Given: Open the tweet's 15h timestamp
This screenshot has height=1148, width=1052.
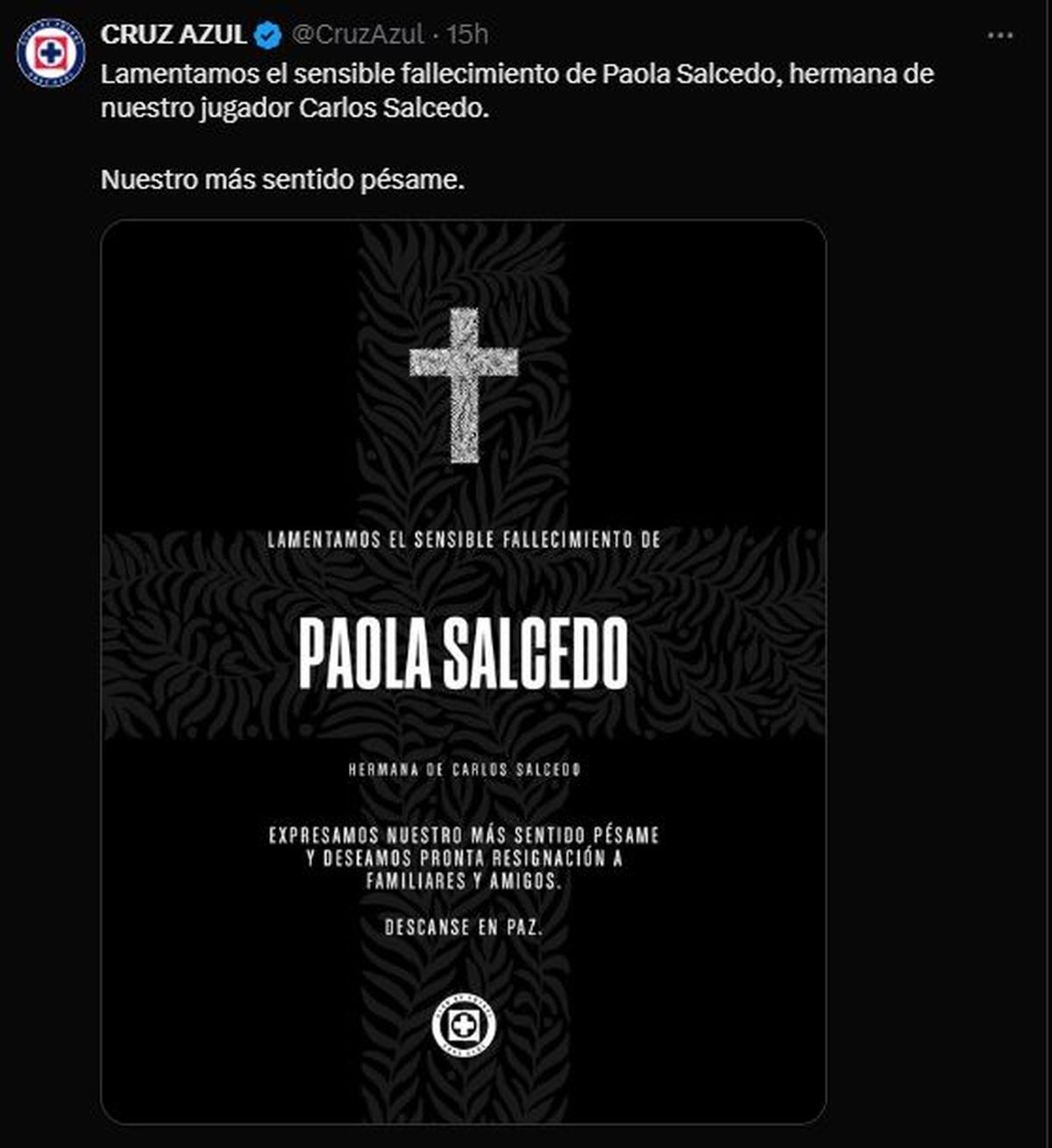Looking at the screenshot, I should [466, 34].
